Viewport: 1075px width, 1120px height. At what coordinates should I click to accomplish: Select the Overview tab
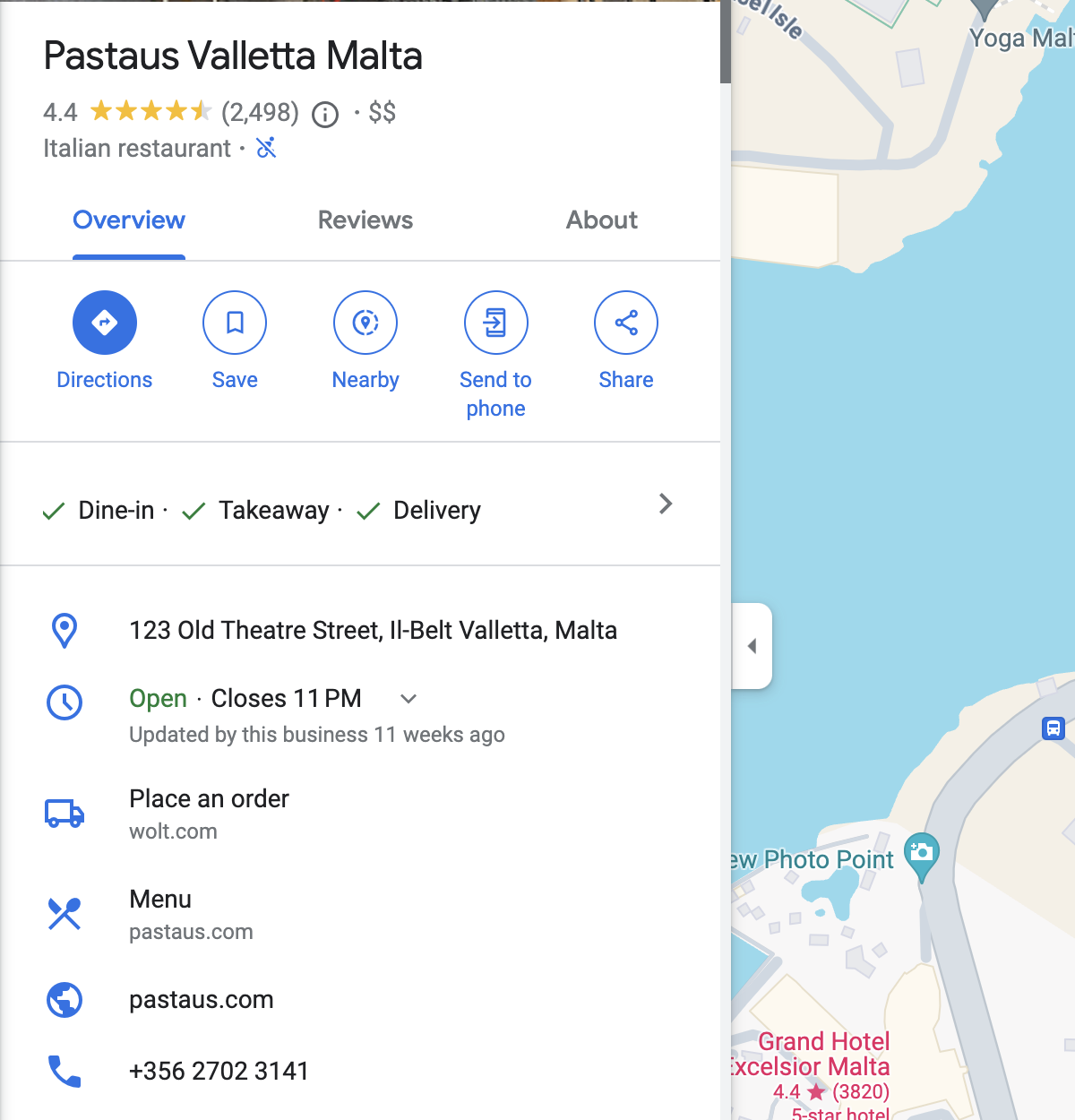(x=129, y=220)
